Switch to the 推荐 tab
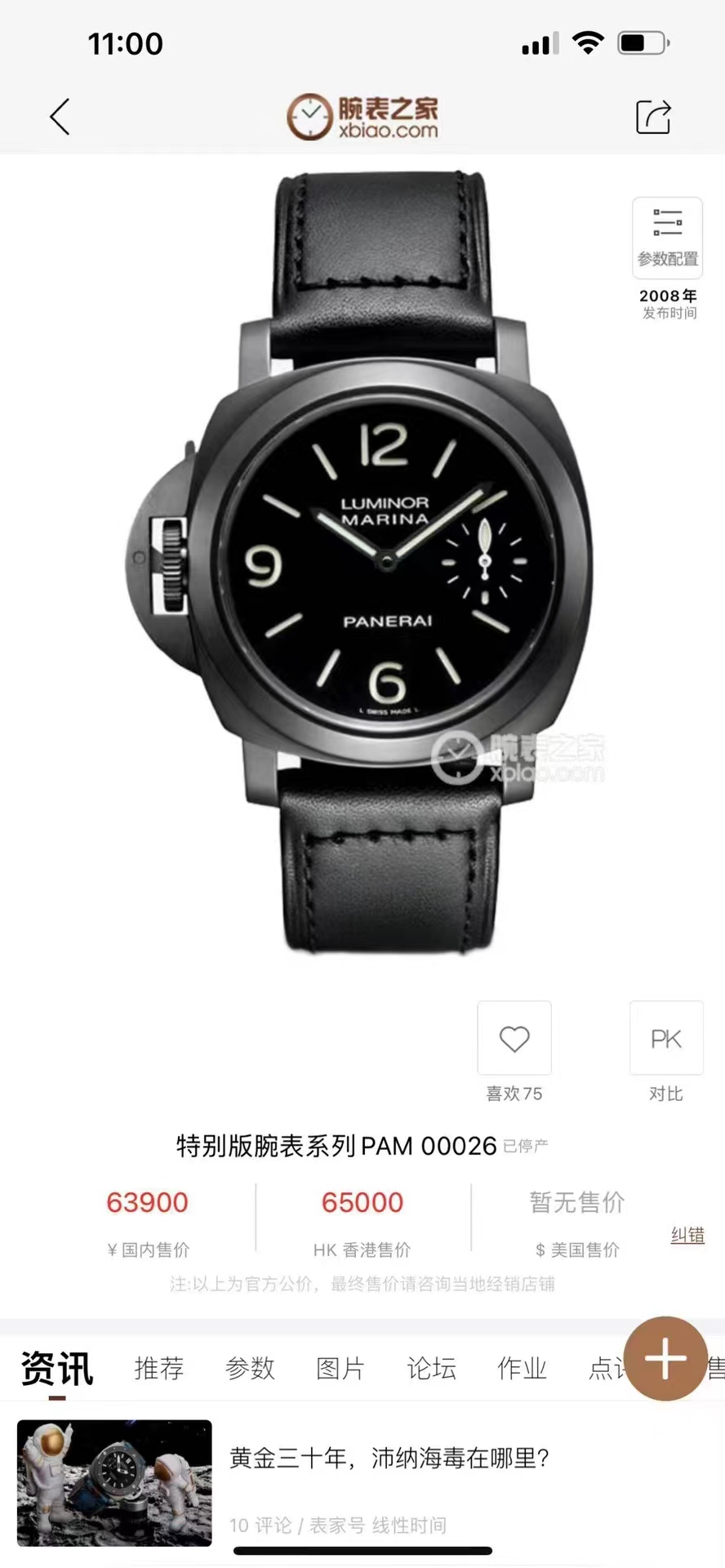 pyautogui.click(x=159, y=1369)
